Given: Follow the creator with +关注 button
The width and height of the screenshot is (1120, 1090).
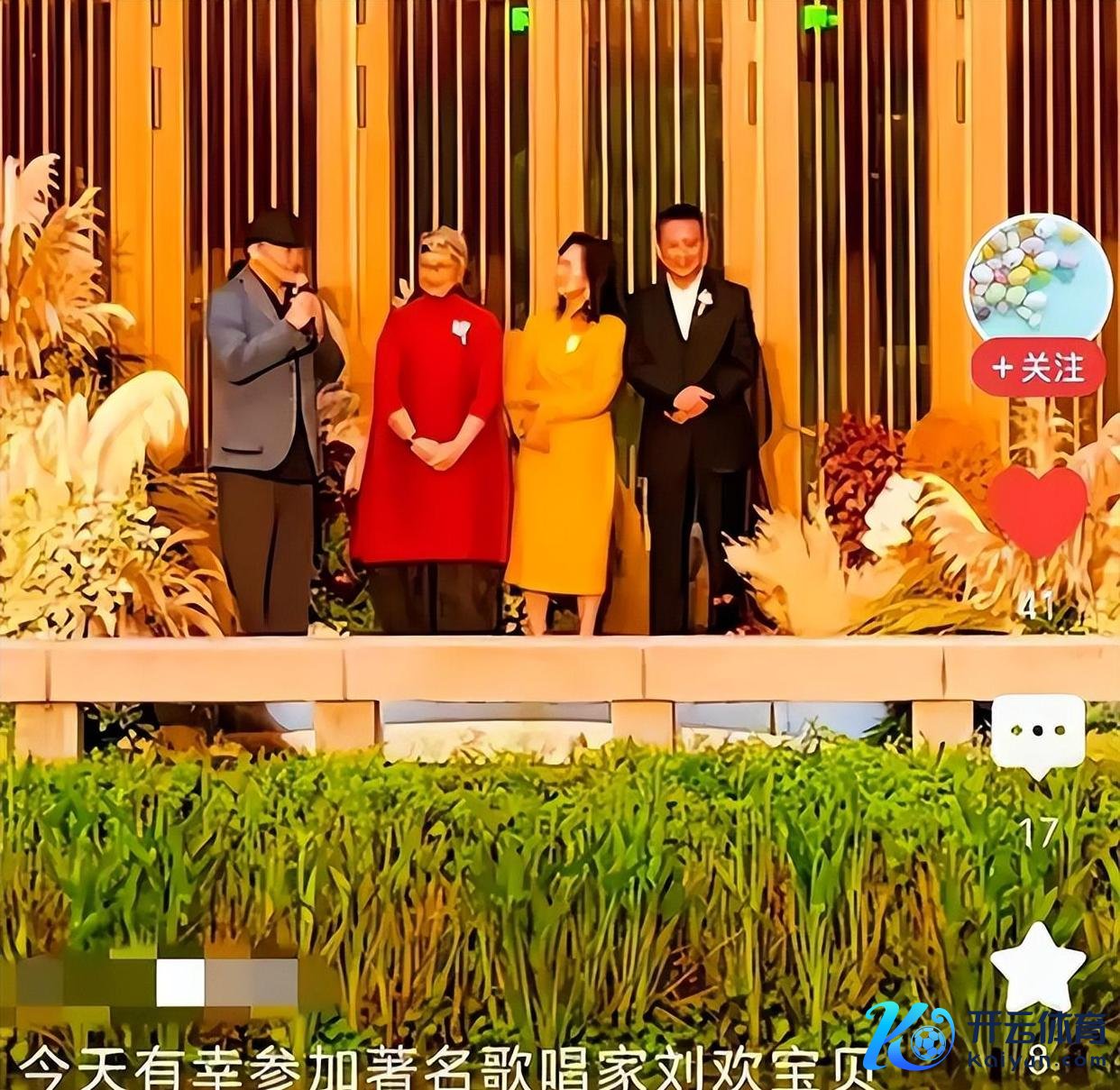Looking at the screenshot, I should click(x=1038, y=368).
